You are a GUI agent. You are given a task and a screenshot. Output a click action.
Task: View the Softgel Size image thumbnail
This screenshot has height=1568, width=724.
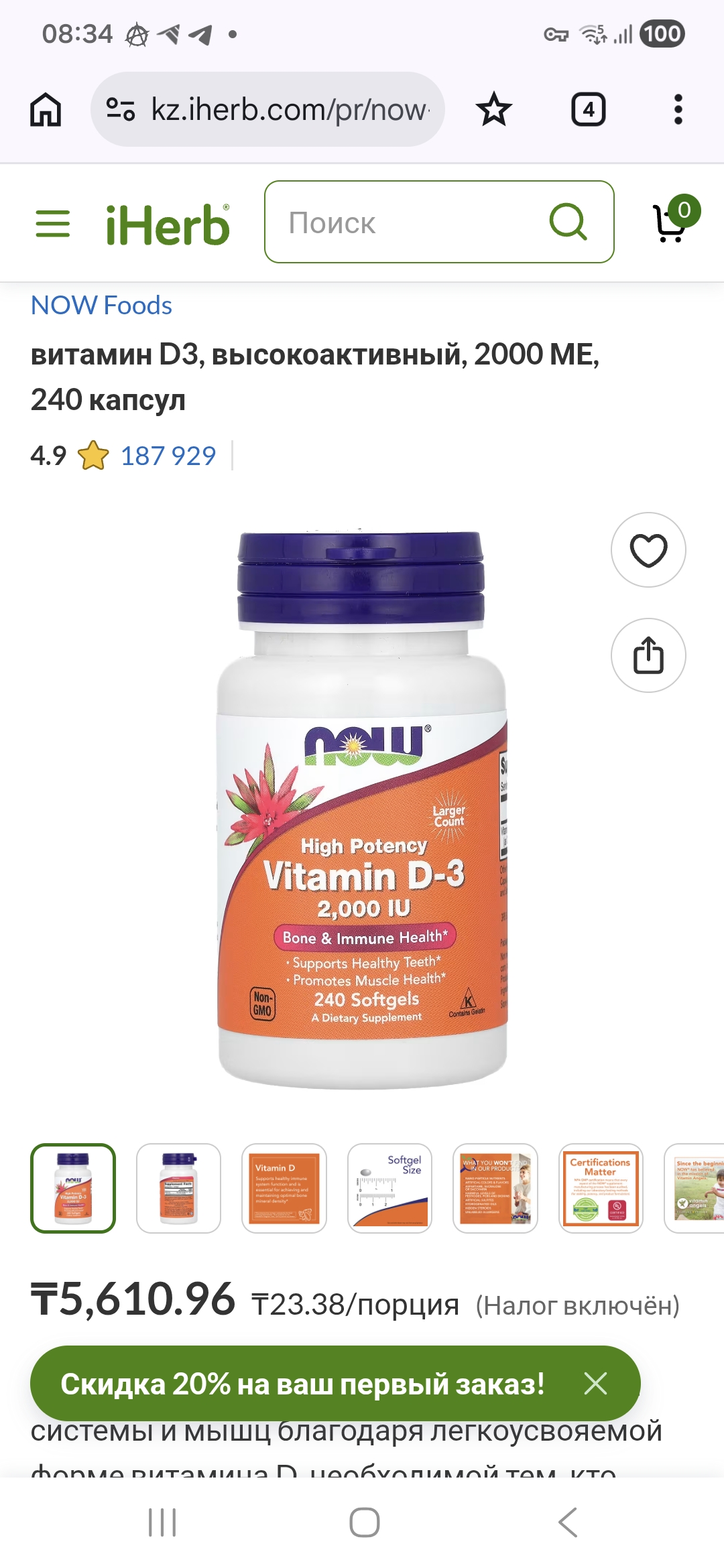[389, 1188]
